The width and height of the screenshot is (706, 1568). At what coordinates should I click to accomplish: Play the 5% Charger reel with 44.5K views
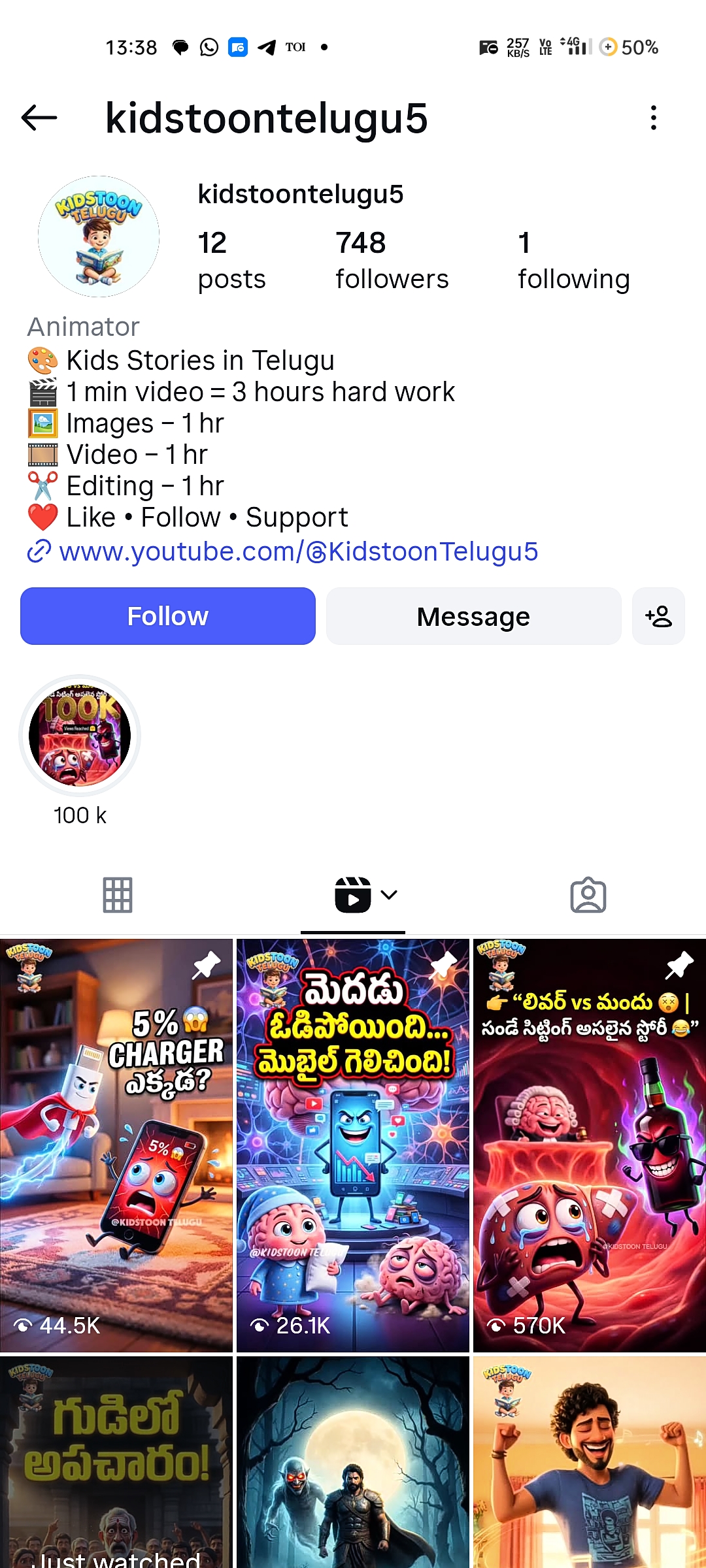click(x=116, y=1143)
